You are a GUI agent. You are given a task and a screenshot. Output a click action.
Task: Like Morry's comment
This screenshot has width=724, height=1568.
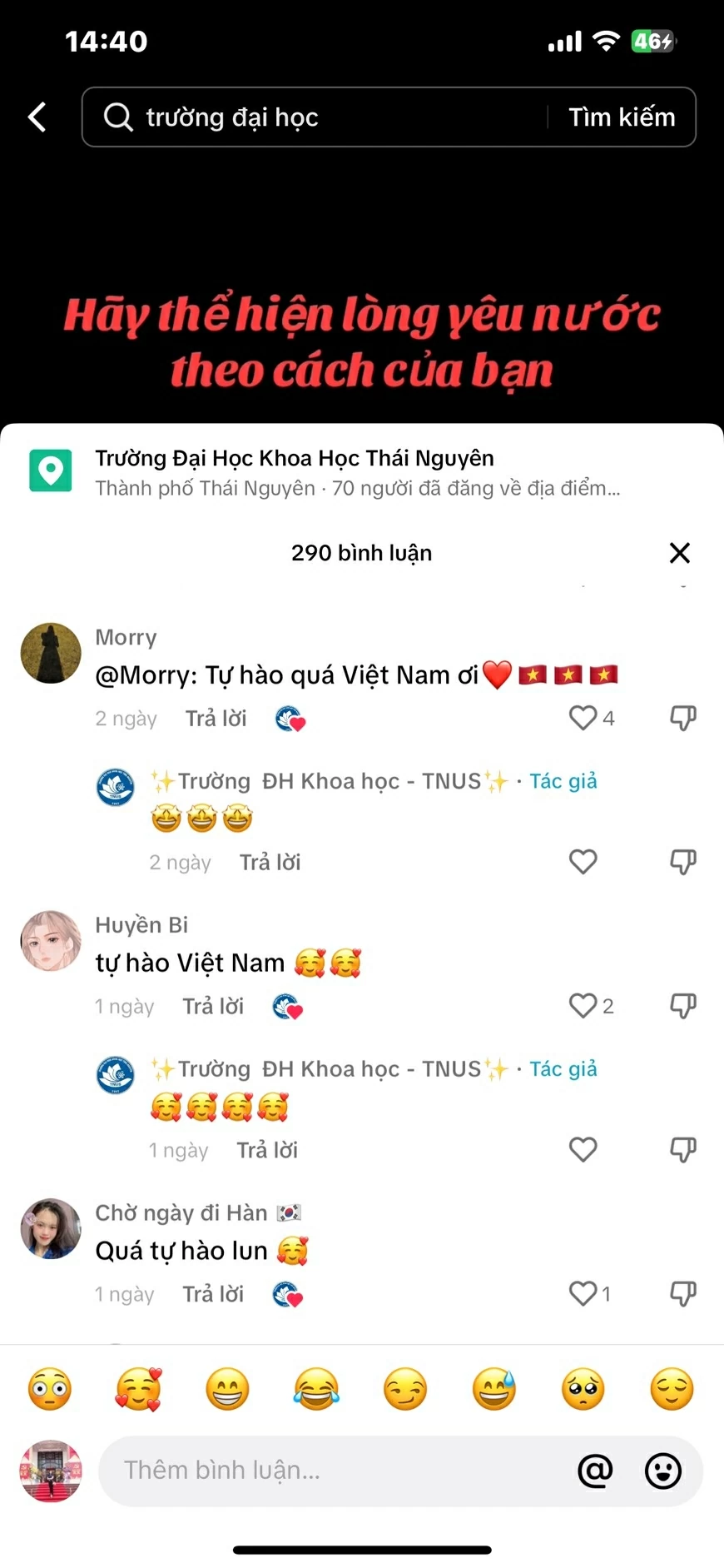[583, 718]
